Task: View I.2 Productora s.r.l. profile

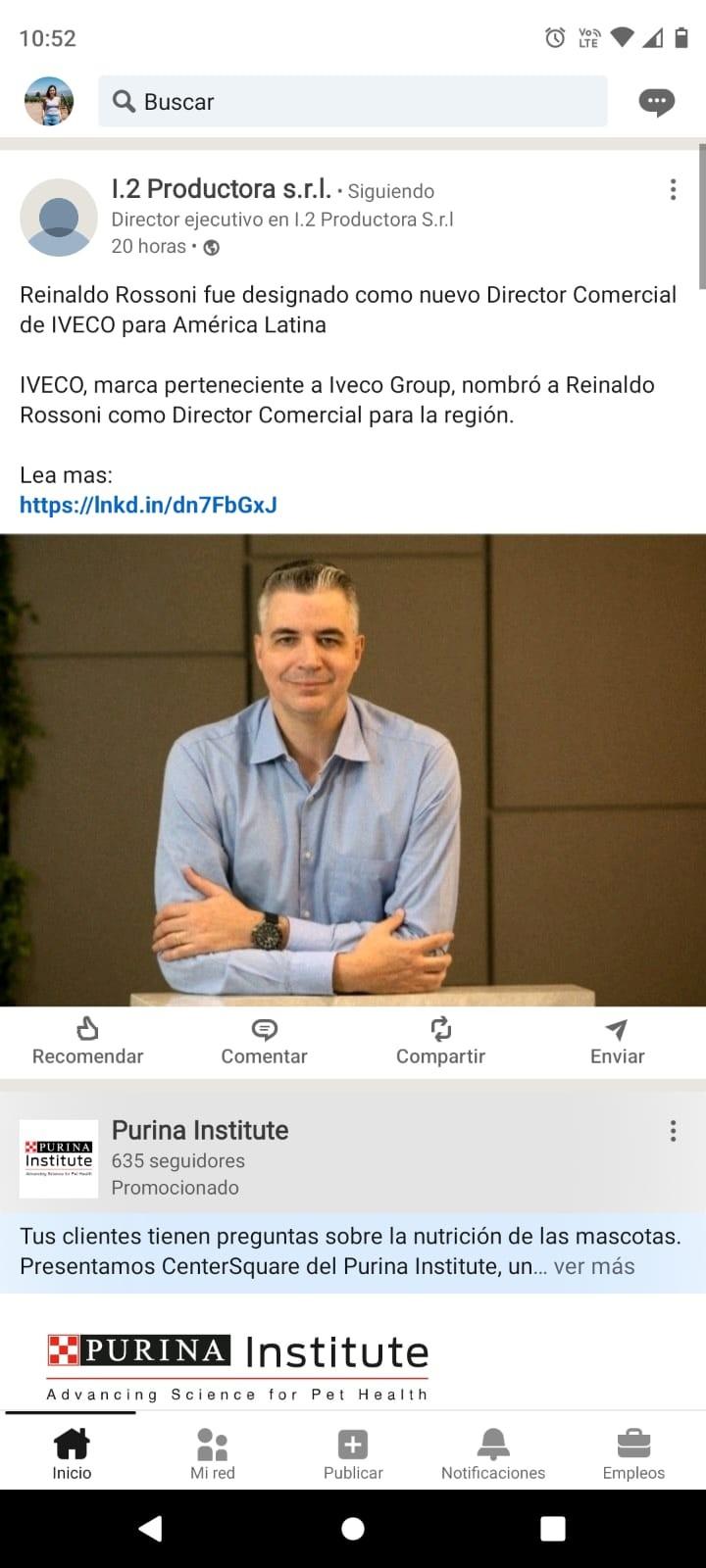Action: (222, 188)
